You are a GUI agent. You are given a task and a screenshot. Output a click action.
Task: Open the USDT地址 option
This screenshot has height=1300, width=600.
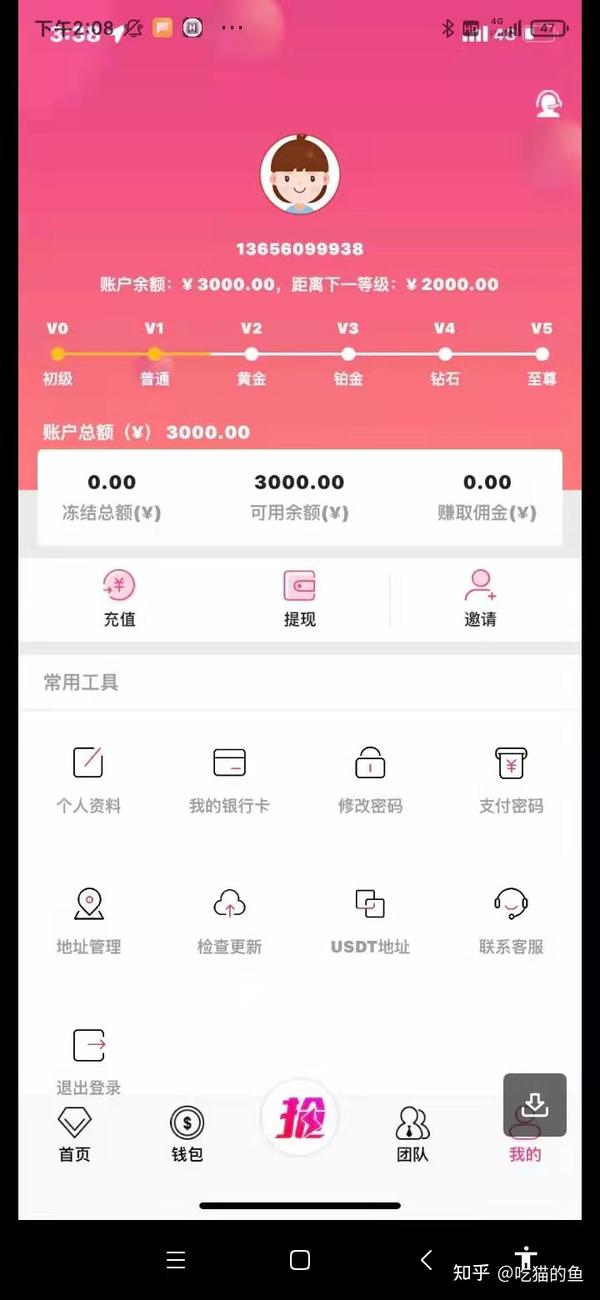pyautogui.click(x=370, y=921)
